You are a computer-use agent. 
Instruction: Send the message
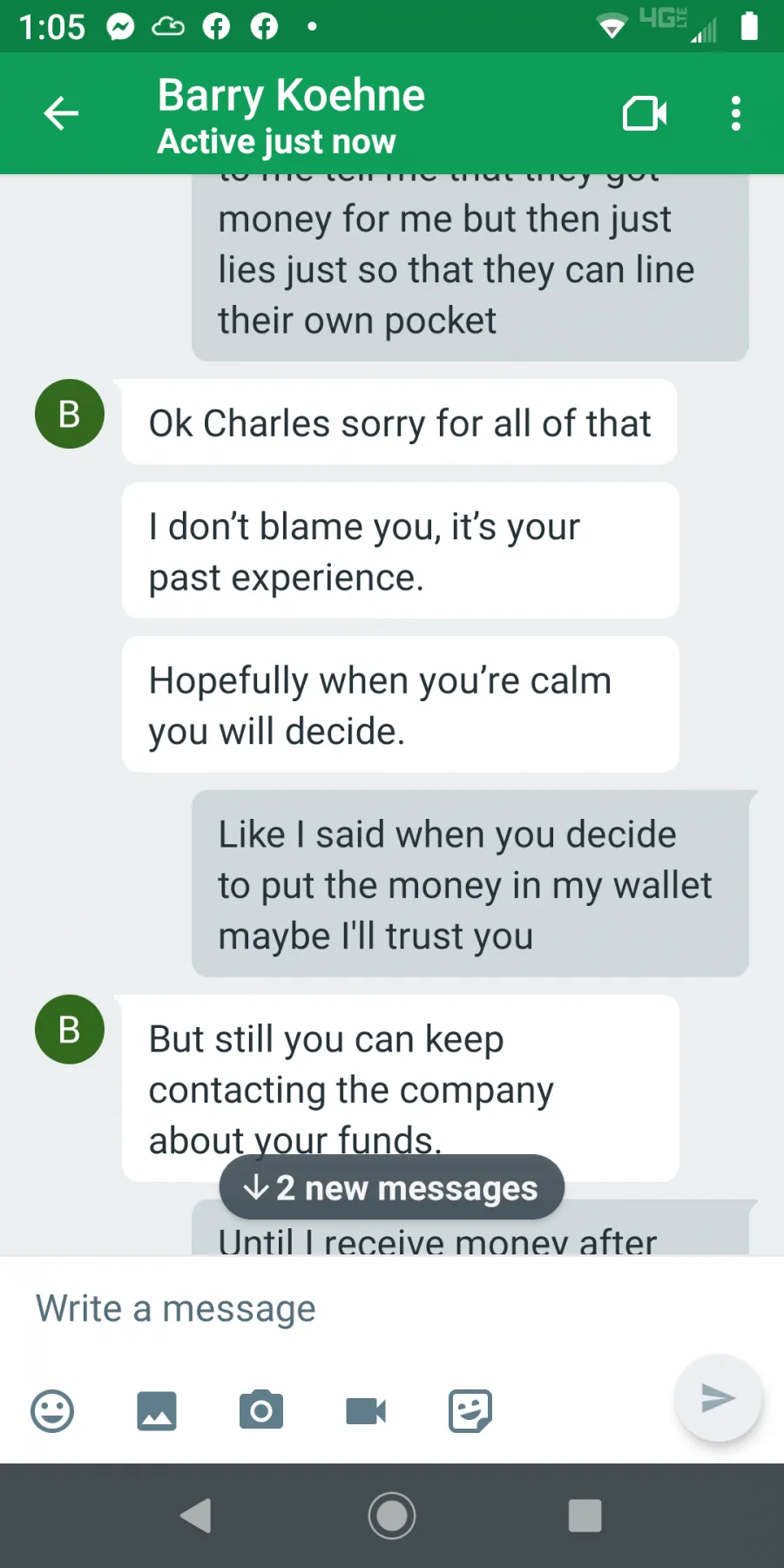pyautogui.click(x=719, y=1398)
